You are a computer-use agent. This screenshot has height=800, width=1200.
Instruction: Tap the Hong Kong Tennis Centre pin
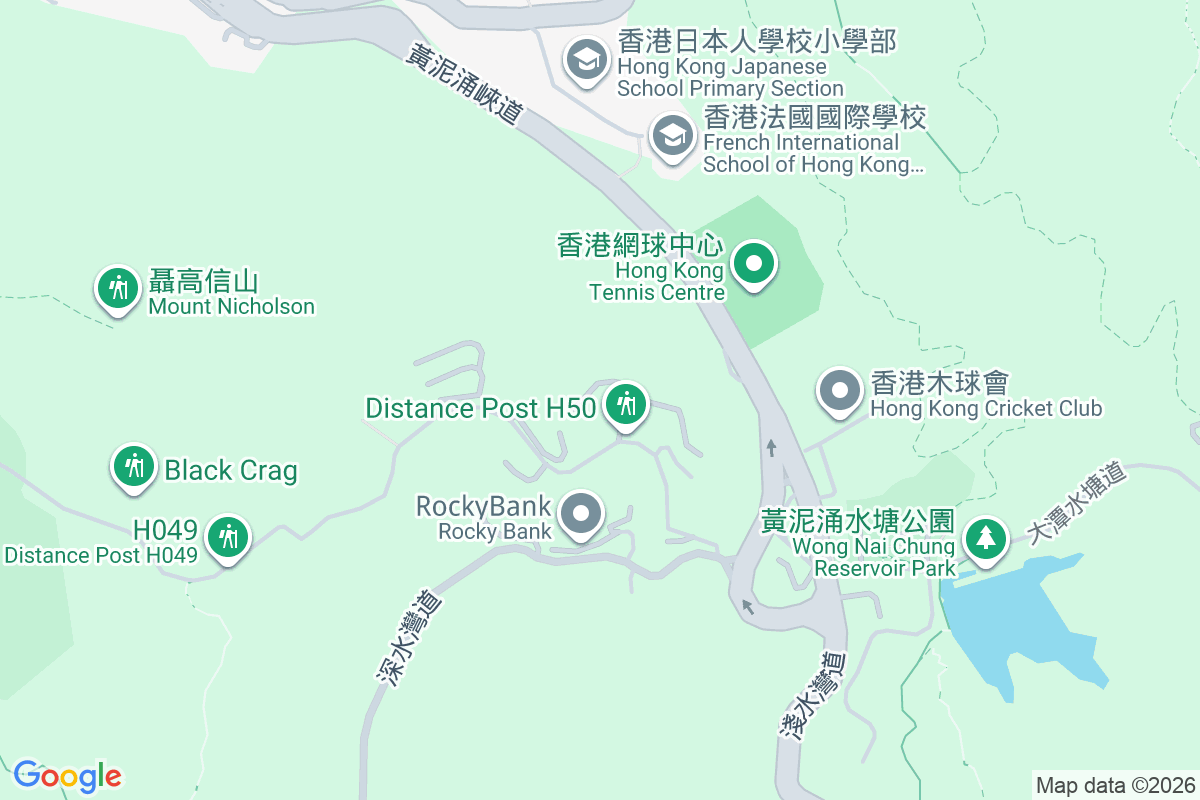pos(755,265)
